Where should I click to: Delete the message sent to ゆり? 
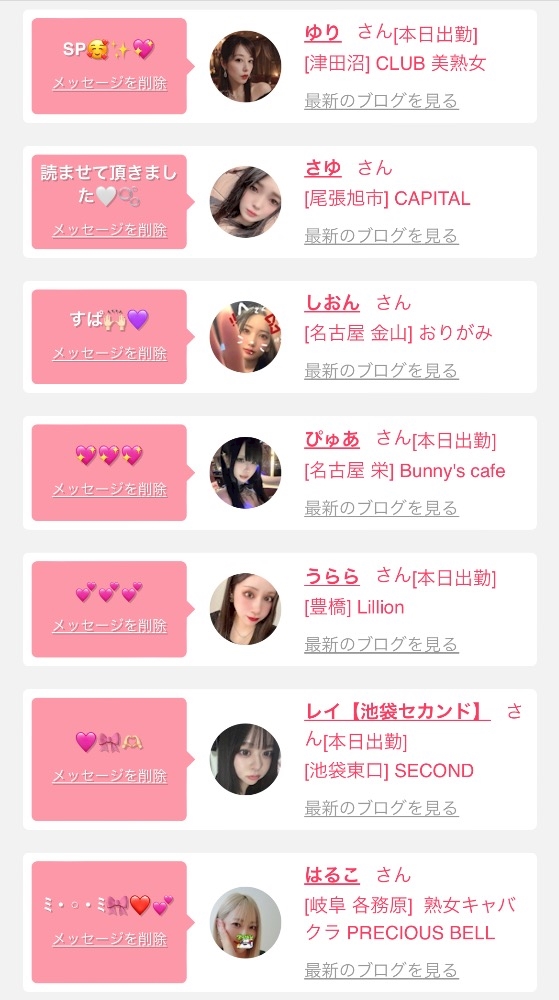click(x=110, y=84)
